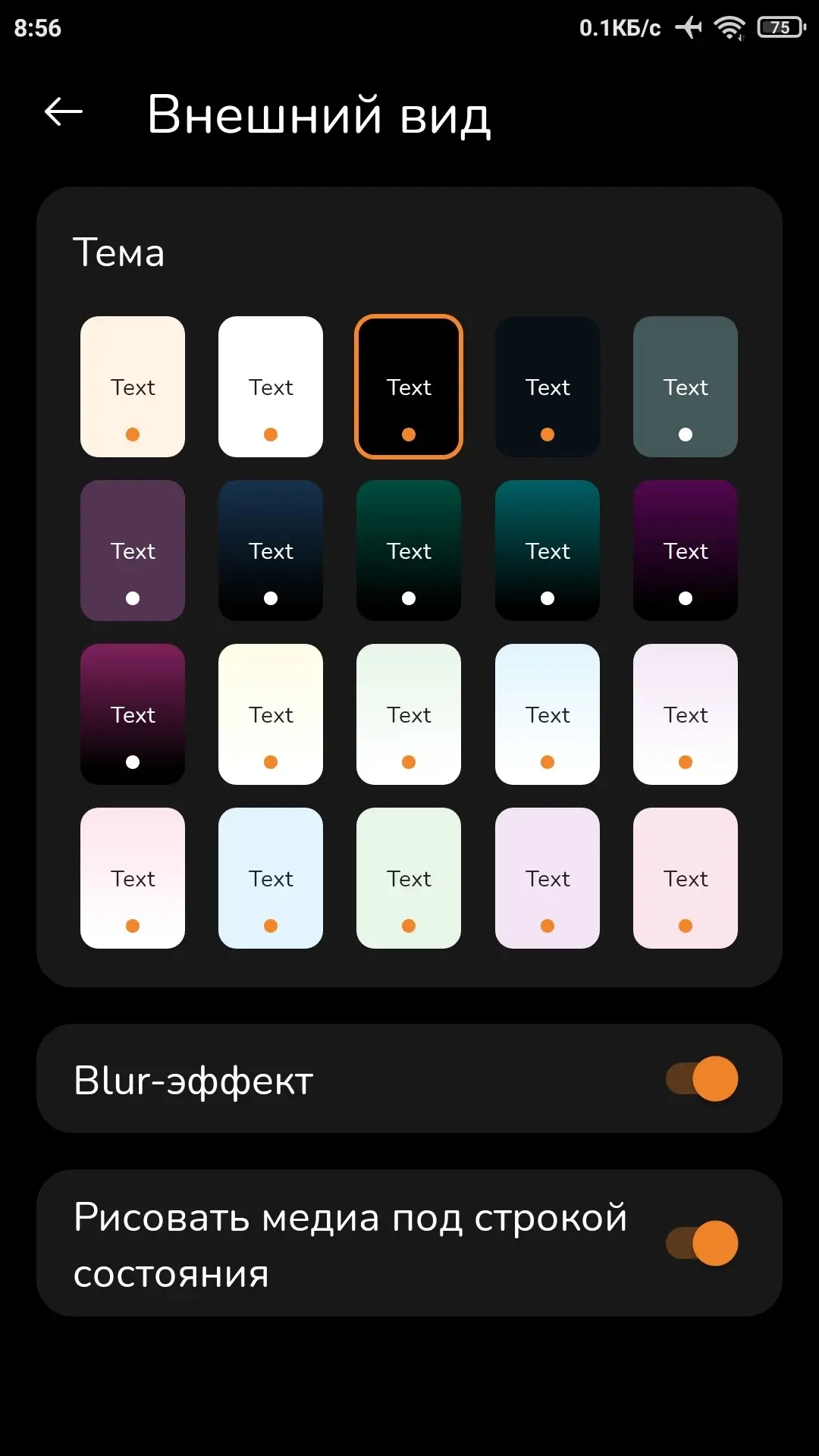Apply the gray-slate theme with white dot
The width and height of the screenshot is (819, 1456).
[x=686, y=387]
